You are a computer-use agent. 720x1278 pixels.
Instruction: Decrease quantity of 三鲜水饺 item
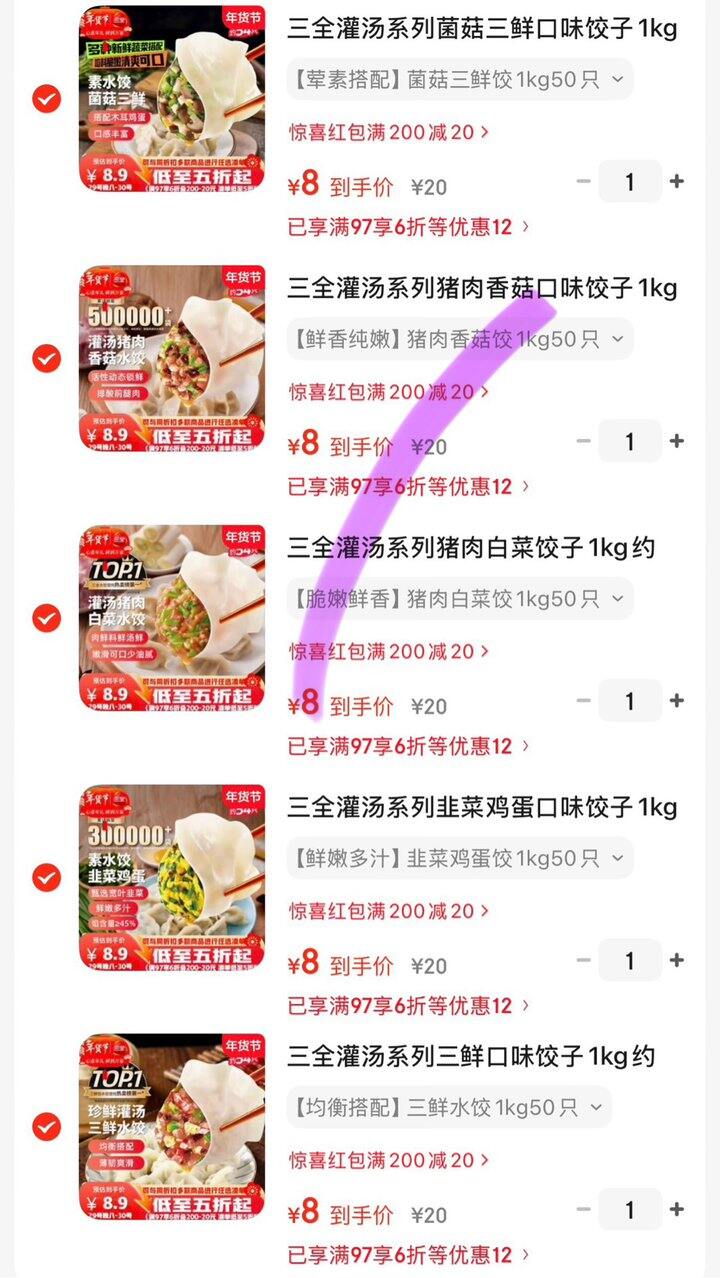pos(583,1209)
